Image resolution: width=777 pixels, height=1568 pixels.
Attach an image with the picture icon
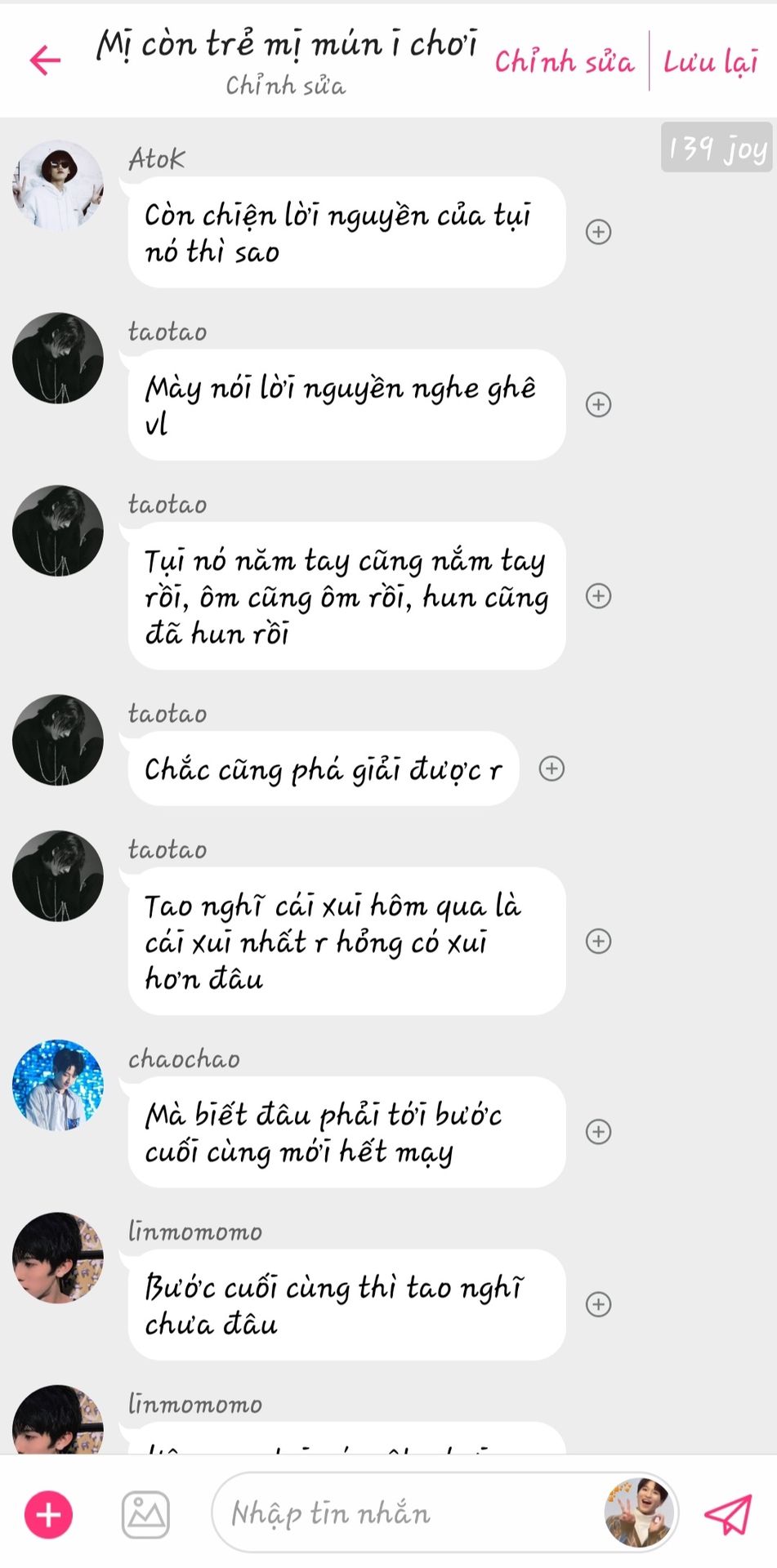(145, 1515)
